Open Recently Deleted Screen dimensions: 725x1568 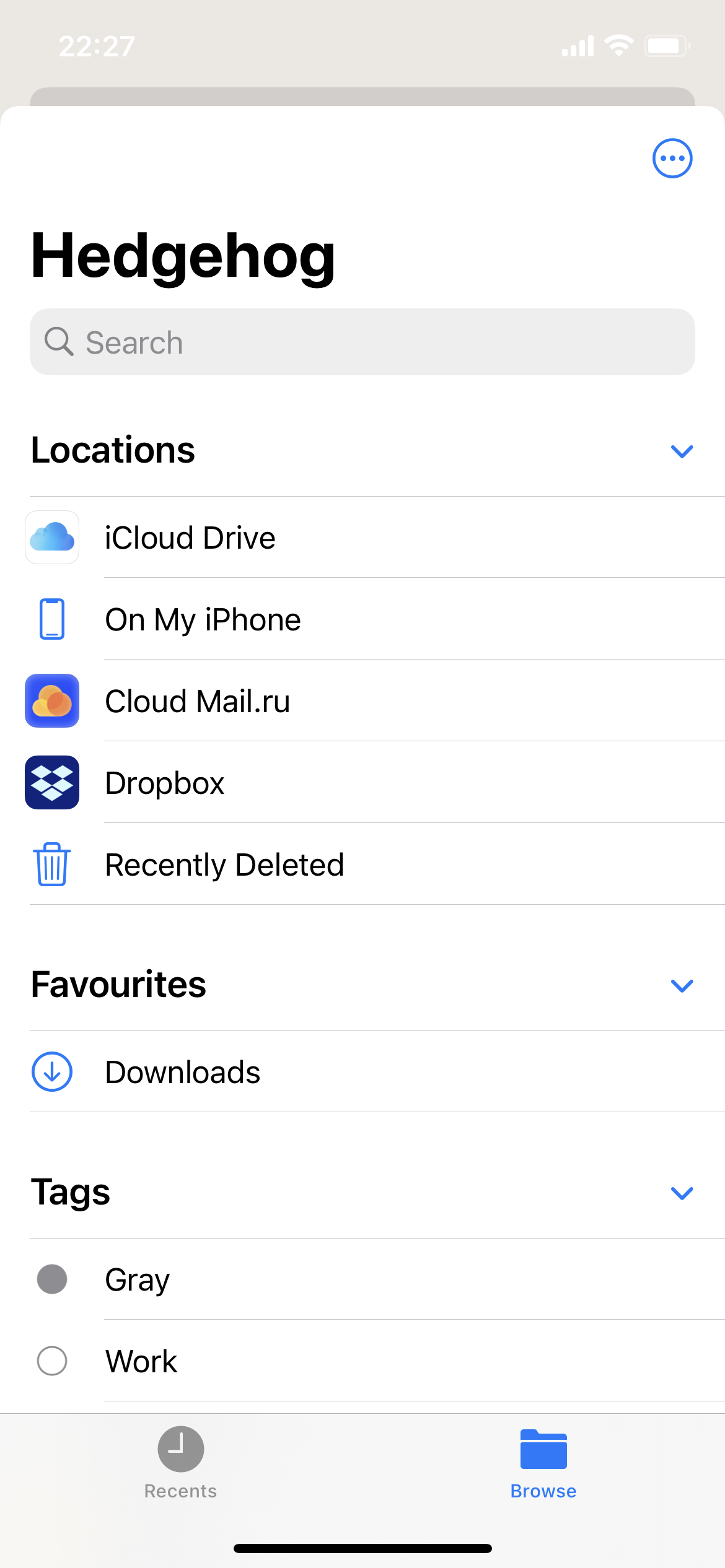tap(362, 864)
